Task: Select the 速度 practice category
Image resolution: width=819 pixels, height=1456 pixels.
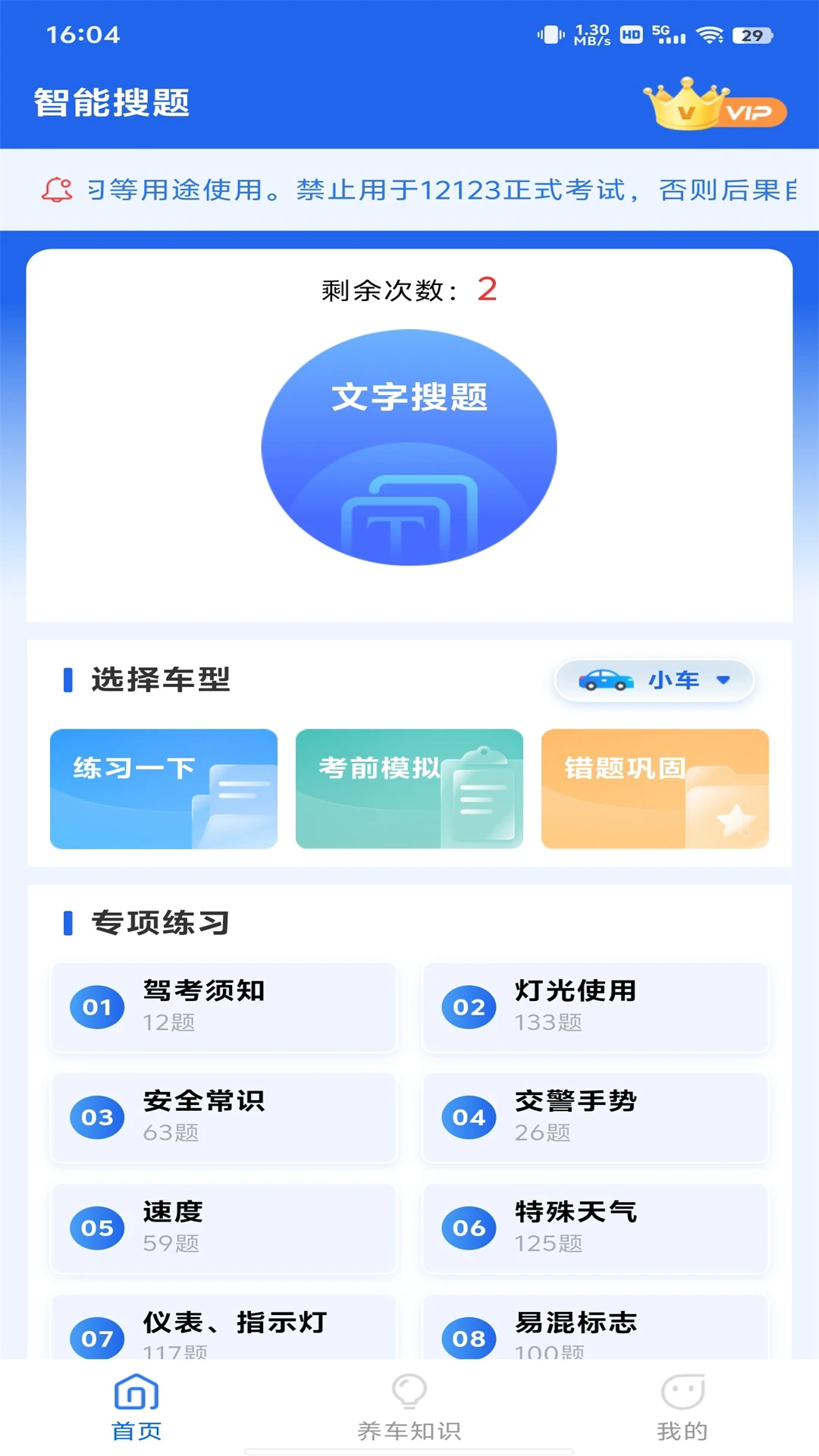Action: [x=223, y=1228]
